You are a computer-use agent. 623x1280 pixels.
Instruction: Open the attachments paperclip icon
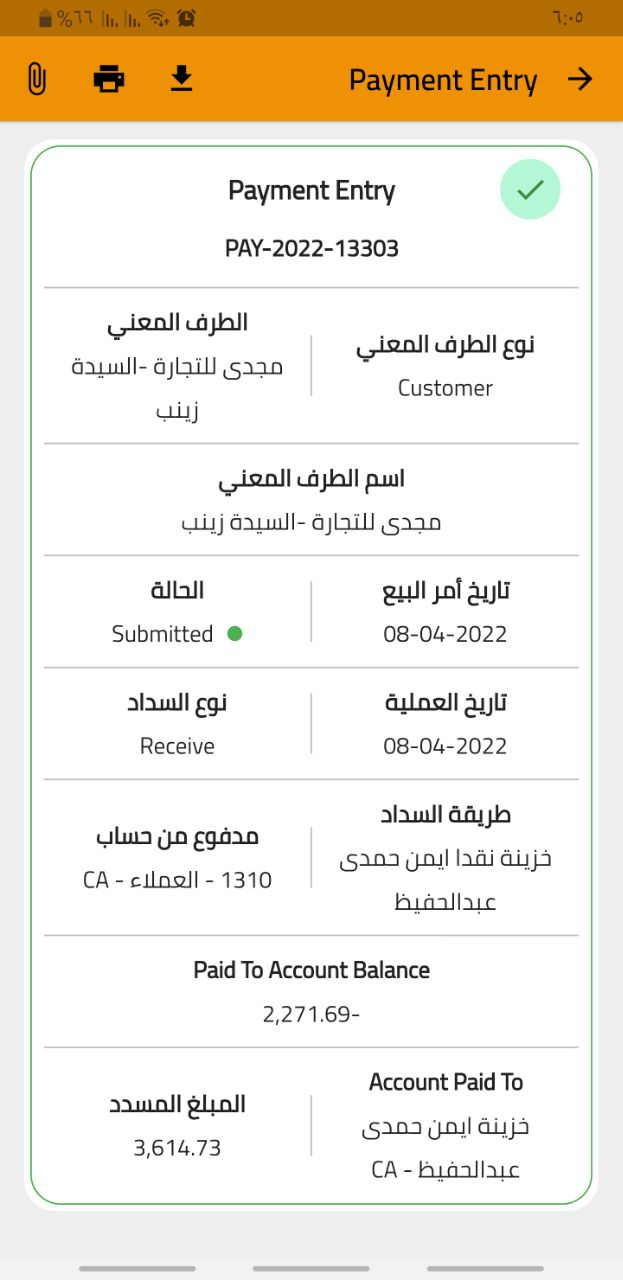(36, 79)
